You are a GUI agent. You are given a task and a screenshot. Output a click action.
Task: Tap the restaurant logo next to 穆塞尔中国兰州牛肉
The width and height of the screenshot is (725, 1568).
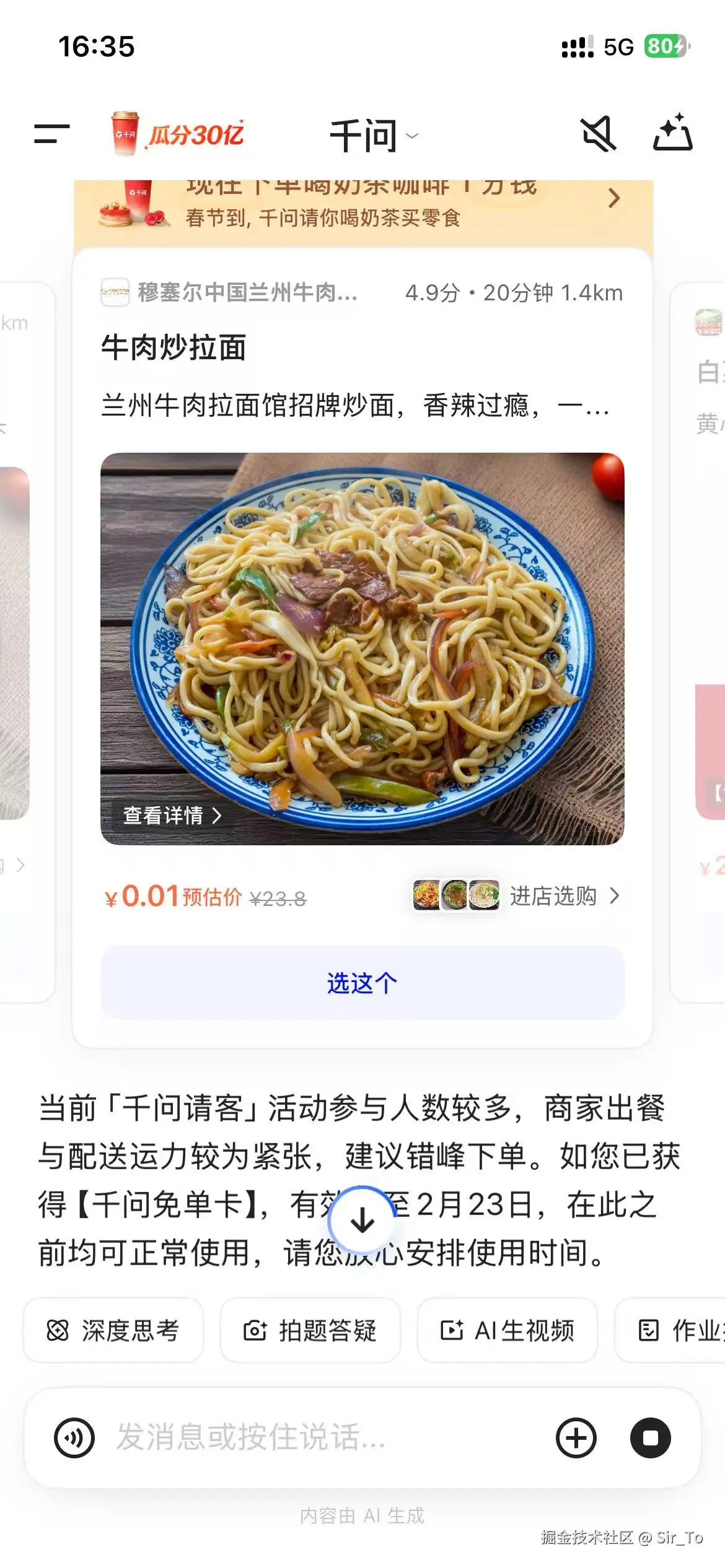pyautogui.click(x=115, y=292)
